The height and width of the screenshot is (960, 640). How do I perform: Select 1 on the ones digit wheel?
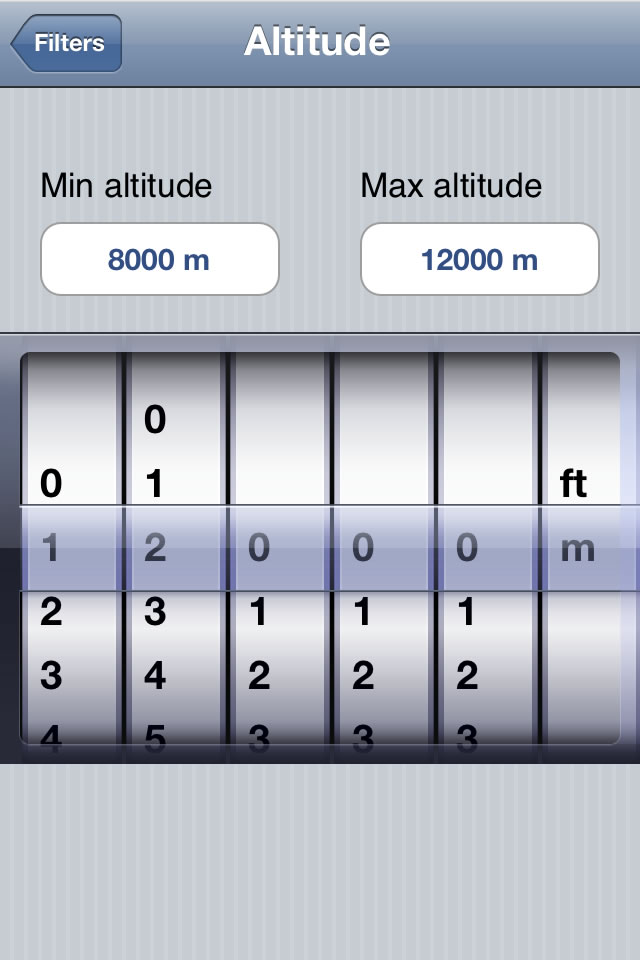click(467, 612)
